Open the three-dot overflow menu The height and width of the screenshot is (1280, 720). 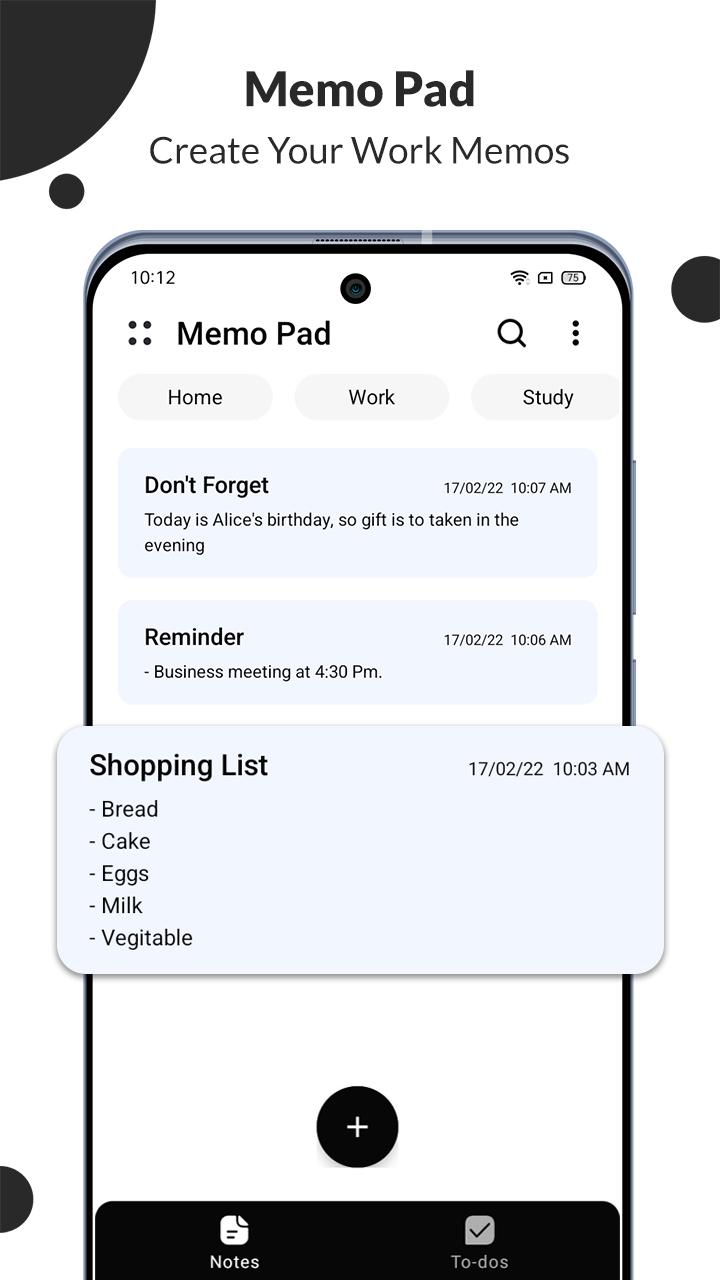coord(575,334)
